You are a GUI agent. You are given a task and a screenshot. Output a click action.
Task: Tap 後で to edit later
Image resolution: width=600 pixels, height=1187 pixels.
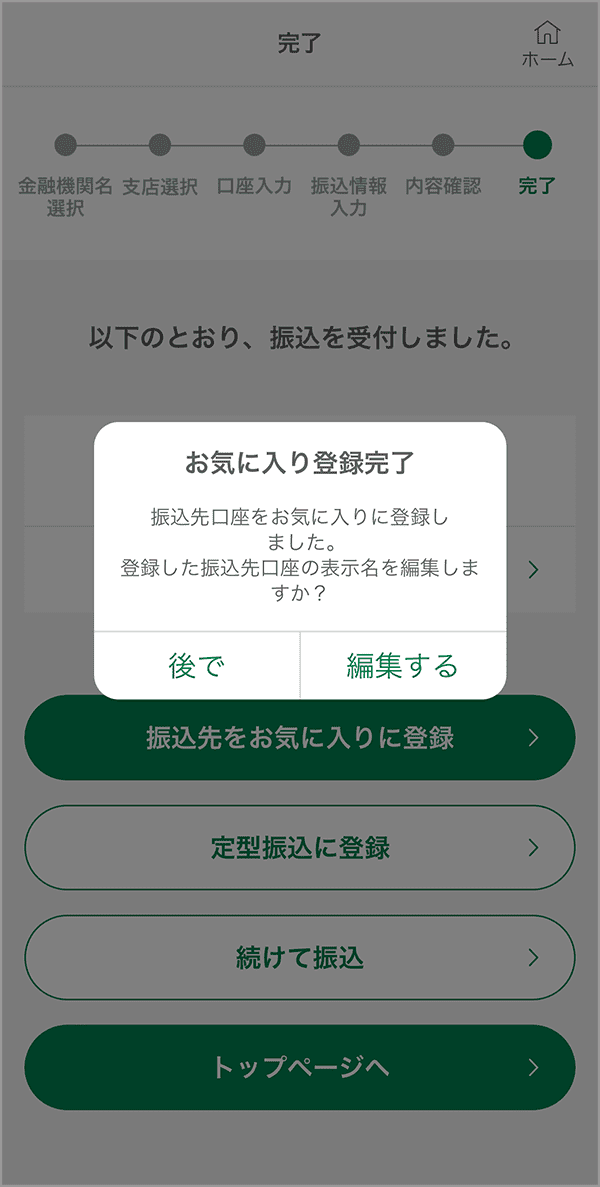197,665
